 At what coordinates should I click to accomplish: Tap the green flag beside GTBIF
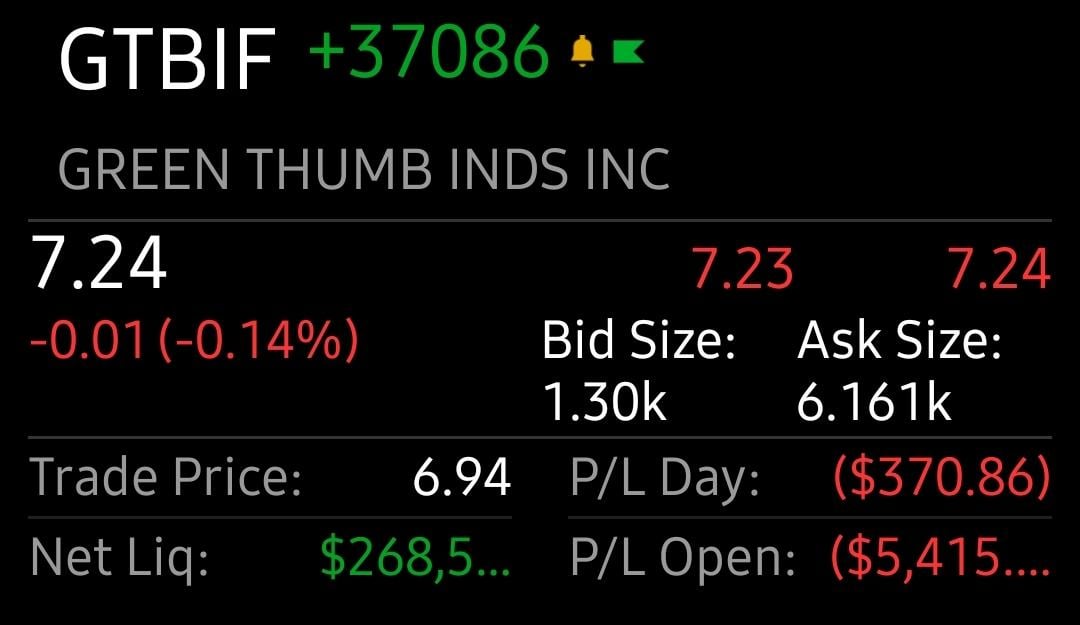click(629, 52)
